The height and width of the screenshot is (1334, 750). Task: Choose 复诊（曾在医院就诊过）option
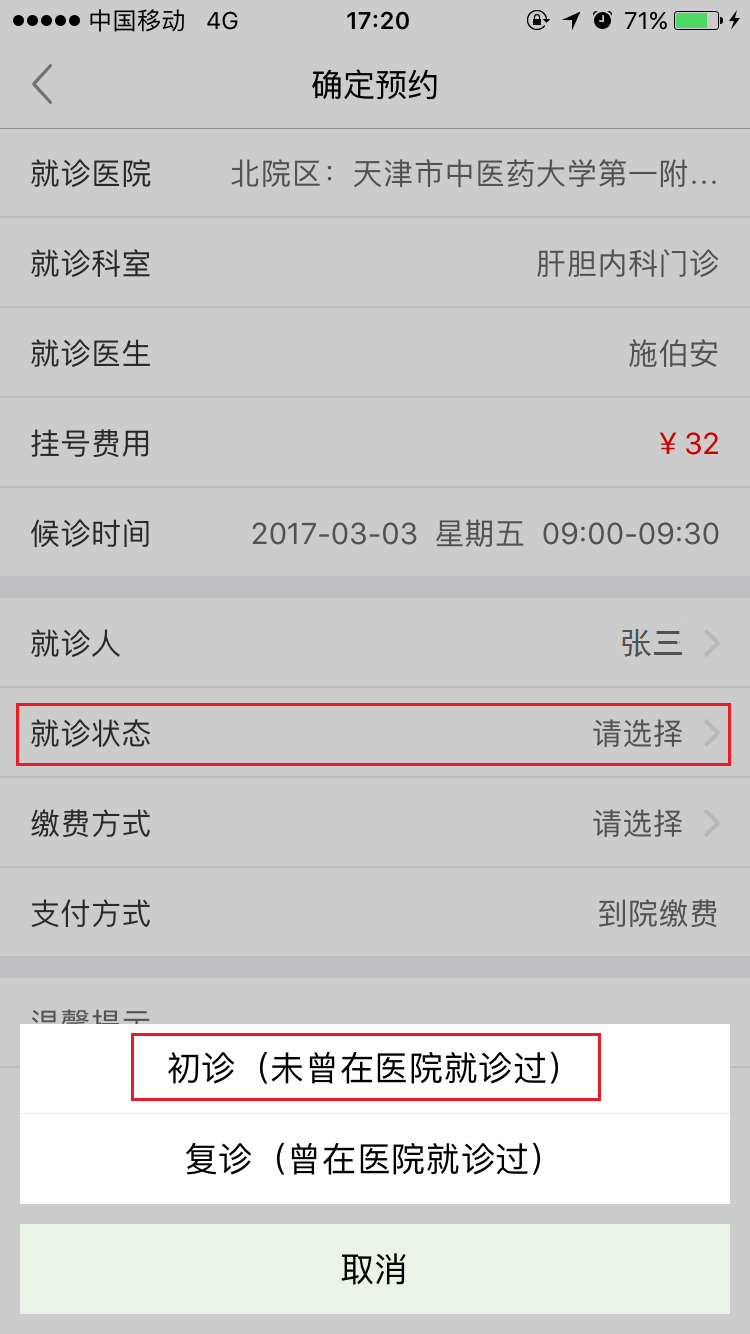pos(366,1159)
